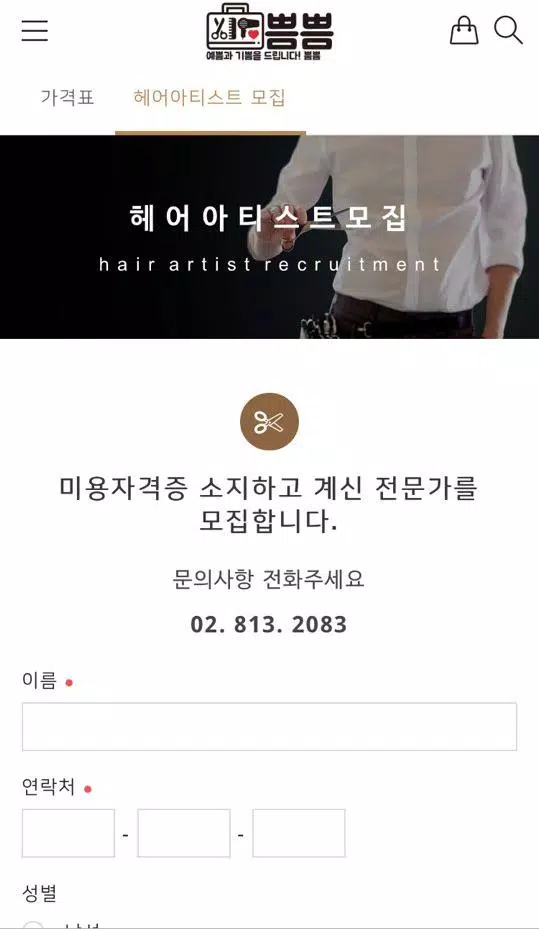Focus the 이름 text field
Image resolution: width=539 pixels, height=929 pixels.
270,726
